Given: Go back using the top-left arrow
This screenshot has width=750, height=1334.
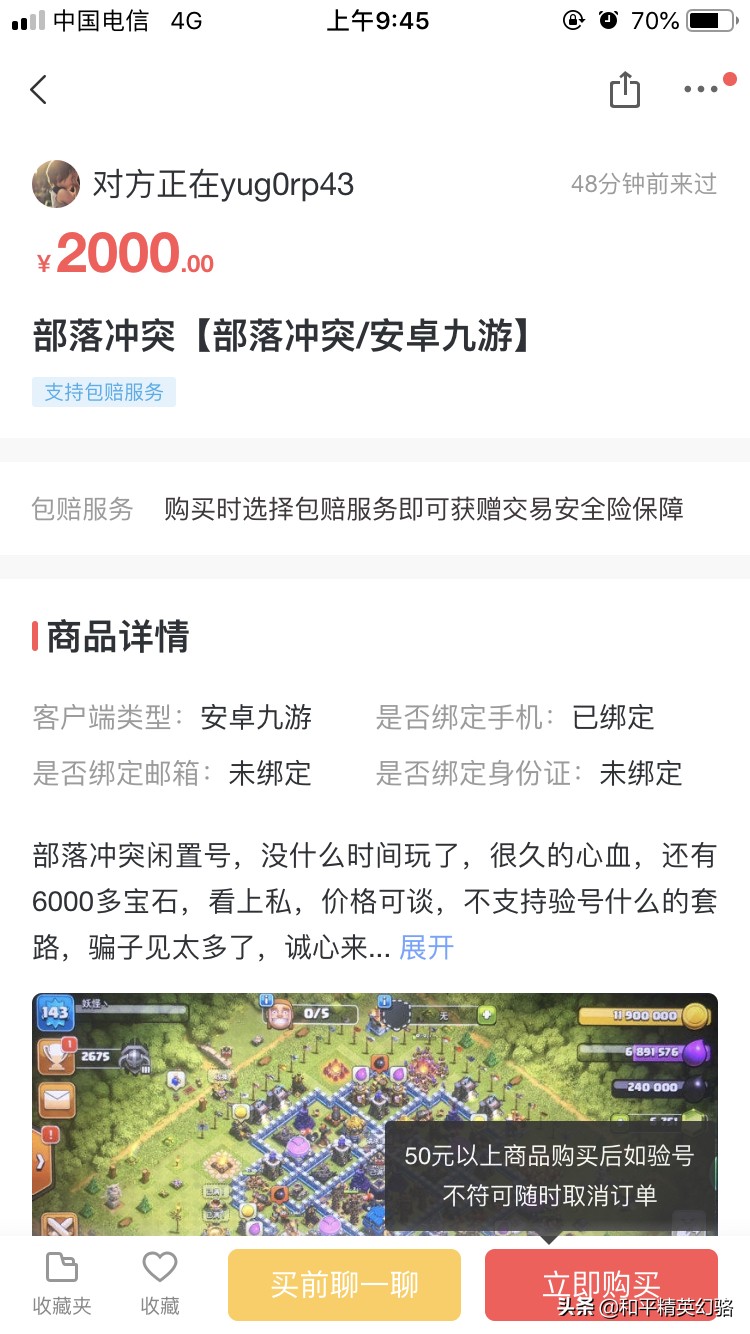Looking at the screenshot, I should tap(39, 90).
